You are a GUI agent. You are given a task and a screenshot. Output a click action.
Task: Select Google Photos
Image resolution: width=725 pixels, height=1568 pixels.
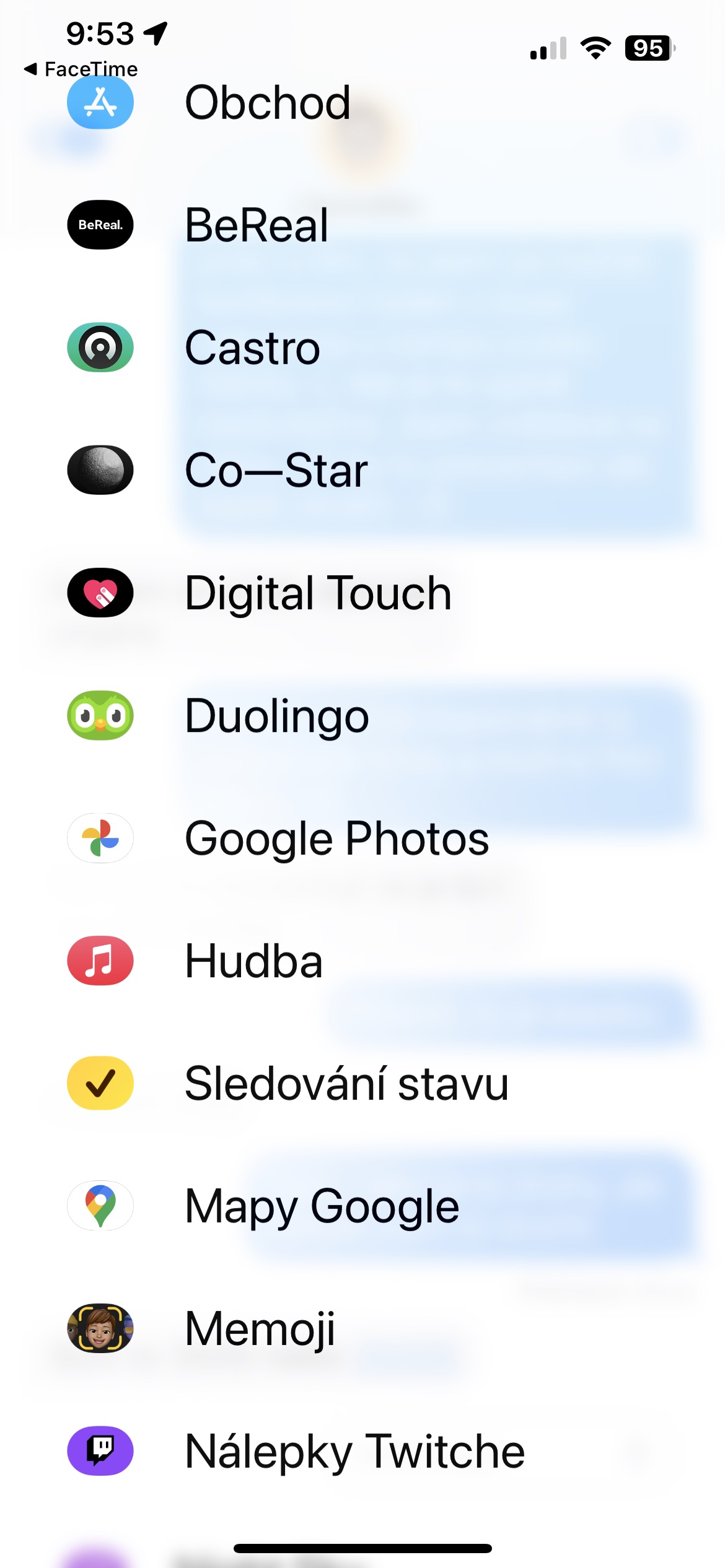(336, 838)
